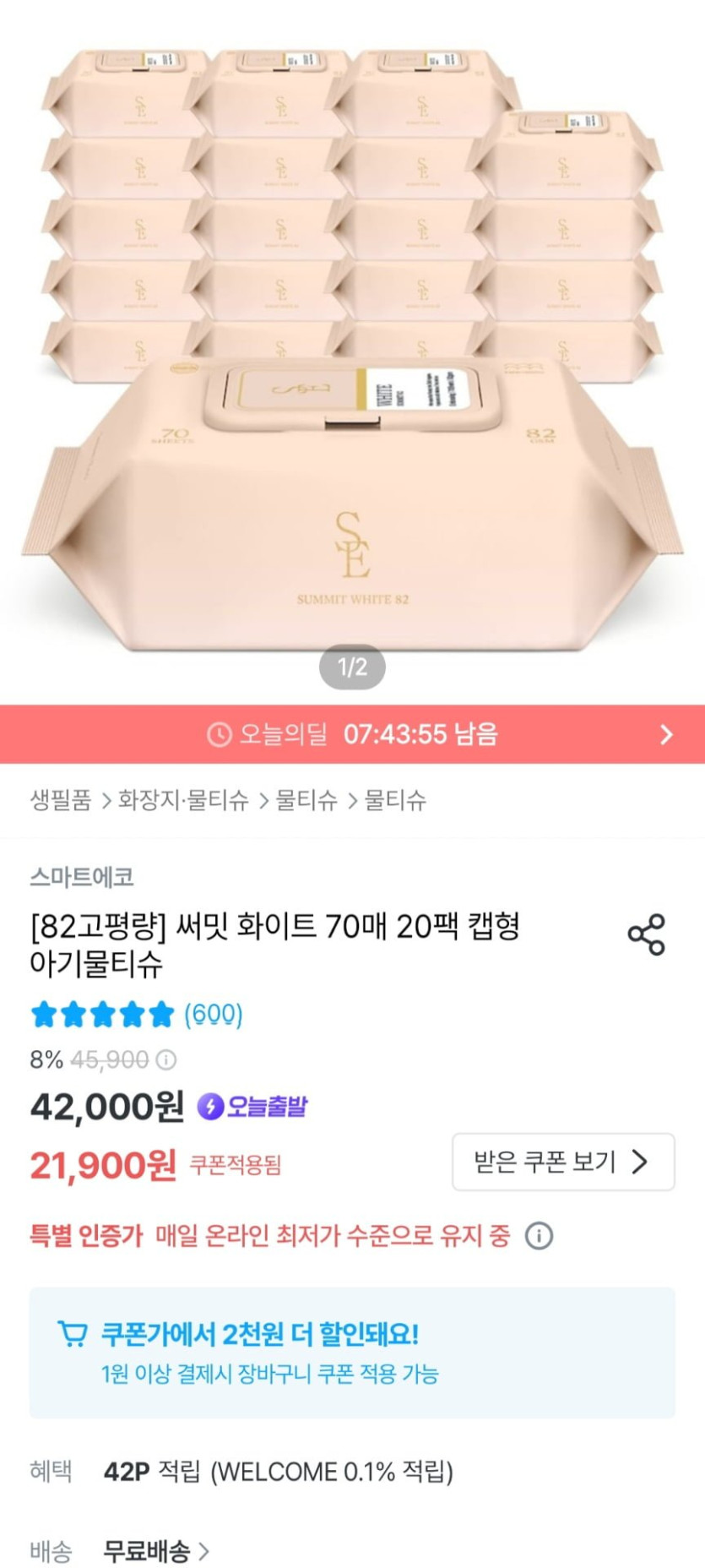
Task: Open the 생필품 category breadcrumb
Action: tap(61, 800)
